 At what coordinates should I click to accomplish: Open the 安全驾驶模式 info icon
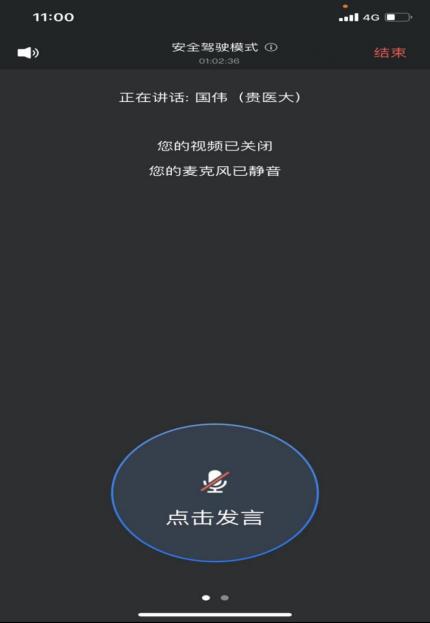coord(271,47)
